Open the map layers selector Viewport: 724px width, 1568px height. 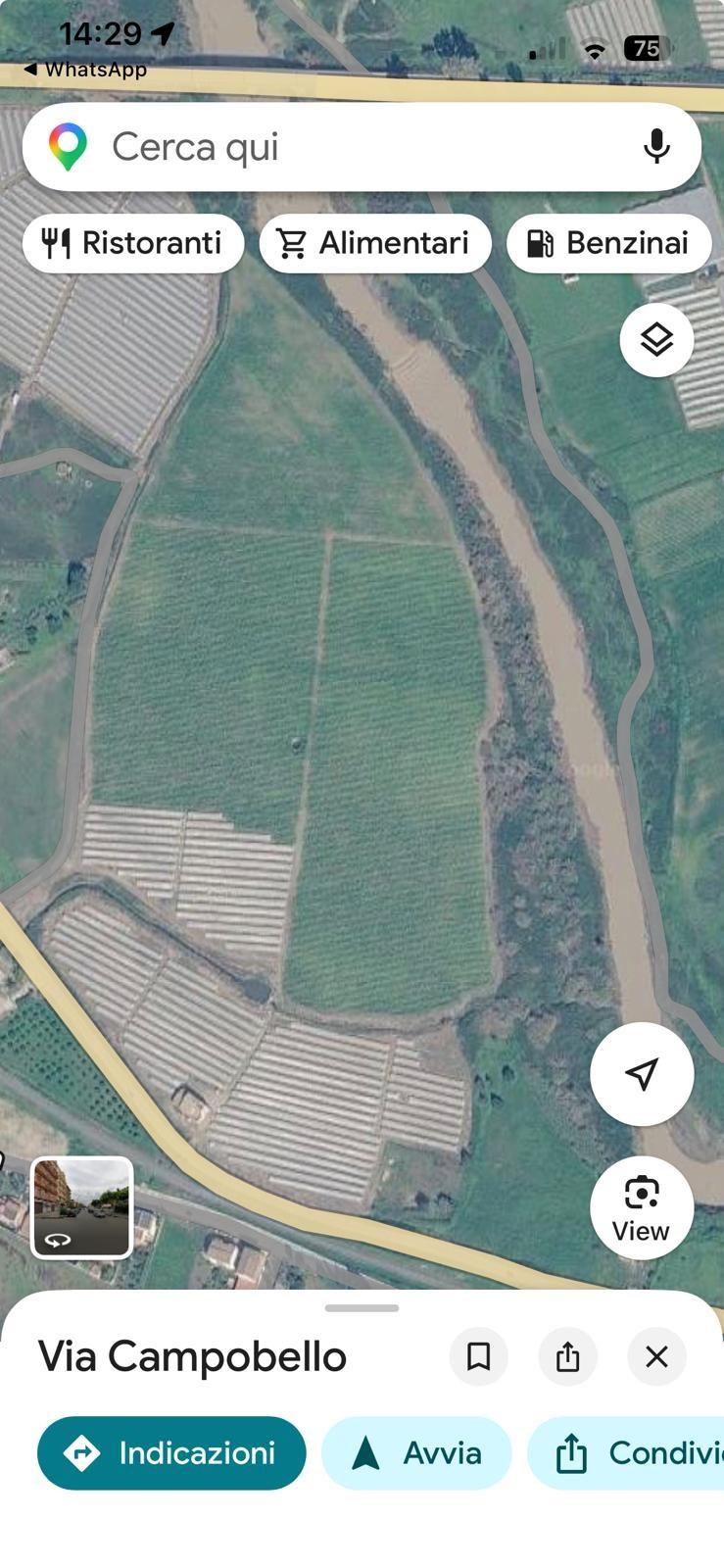coord(656,340)
